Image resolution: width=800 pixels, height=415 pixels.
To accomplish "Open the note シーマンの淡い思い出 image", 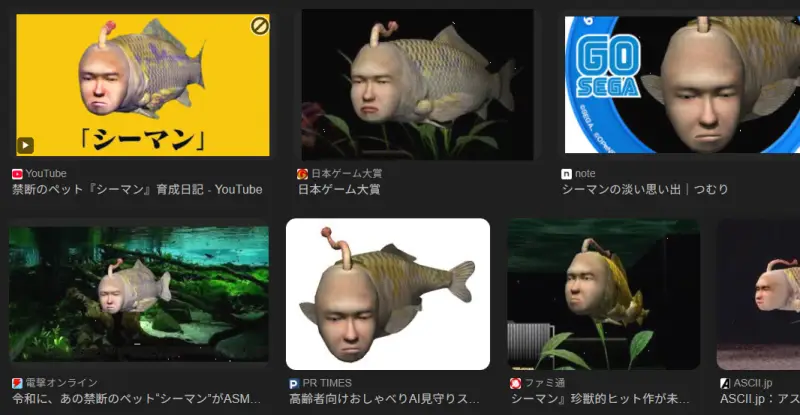I will point(682,84).
